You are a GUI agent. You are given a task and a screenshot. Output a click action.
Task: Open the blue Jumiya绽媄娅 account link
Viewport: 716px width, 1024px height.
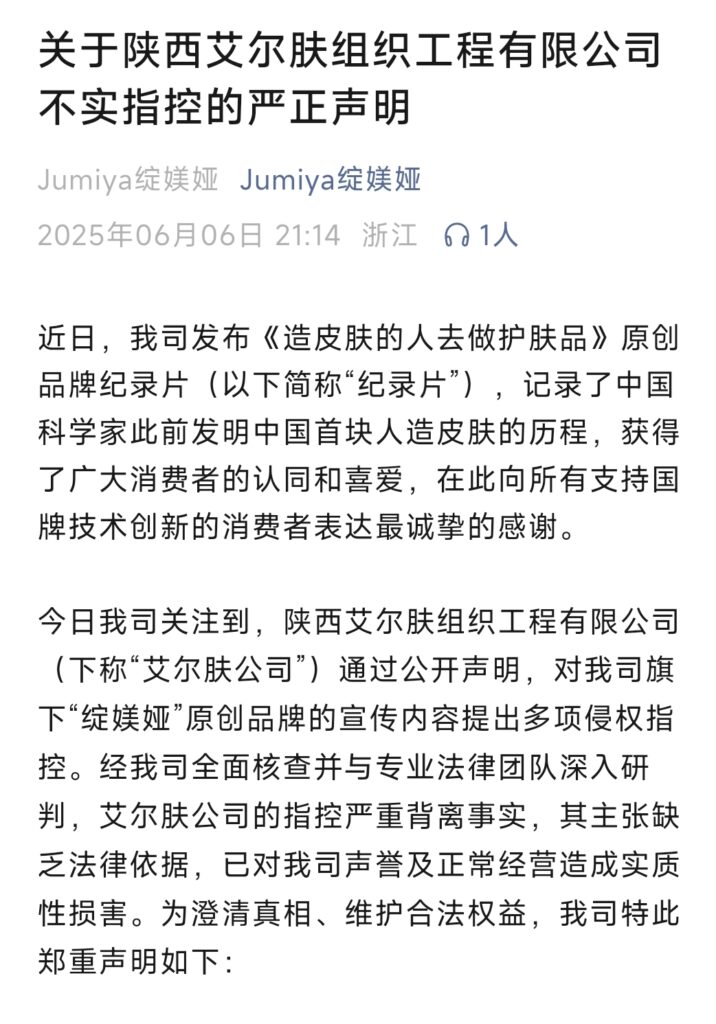click(331, 180)
